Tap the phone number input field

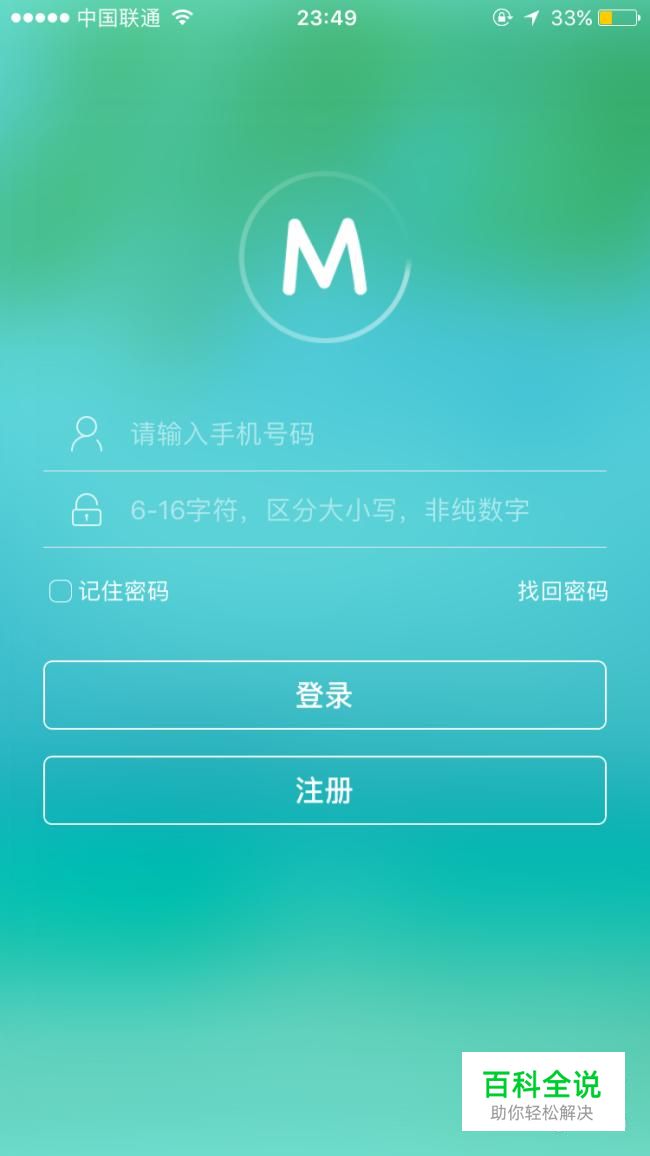pos(360,434)
